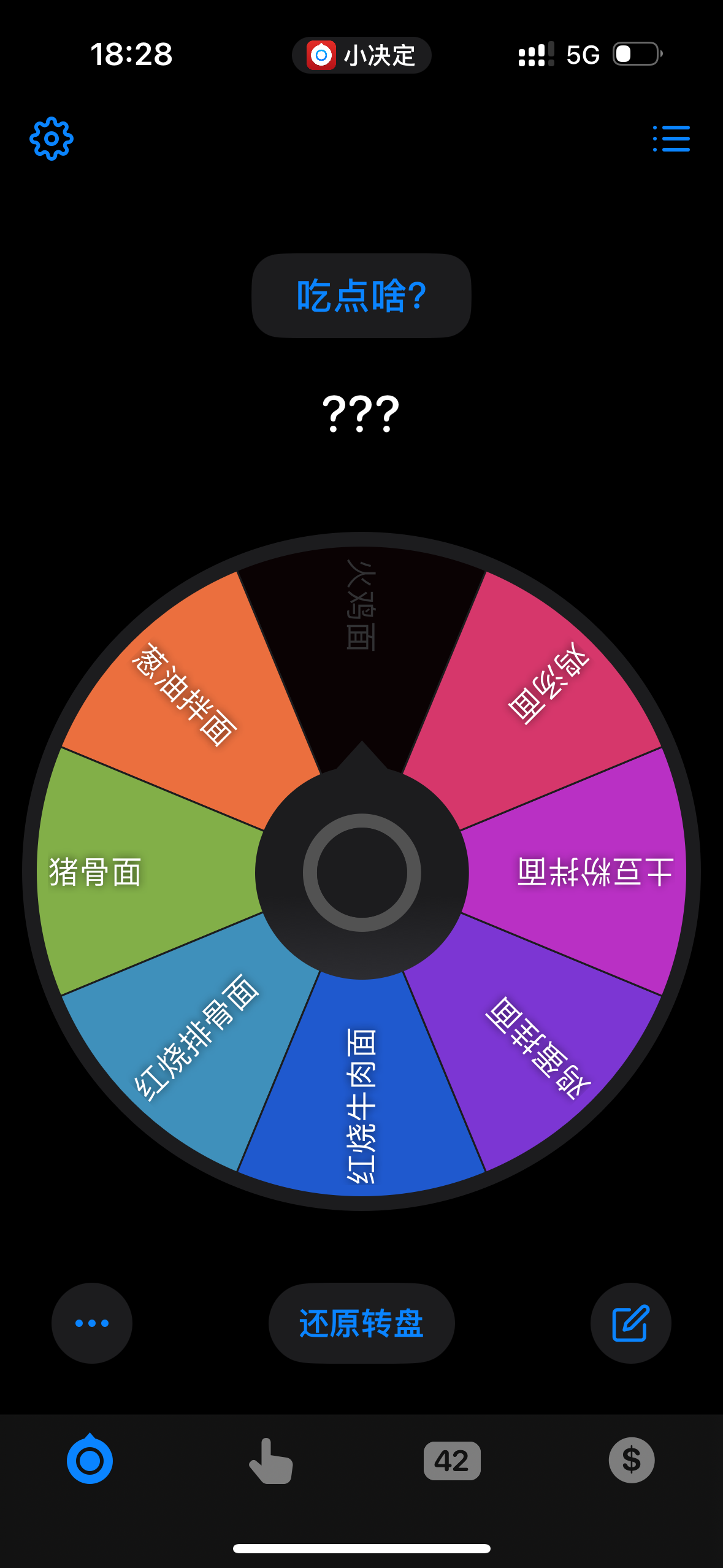This screenshot has height=1568, width=723.
Task: Open the dollar sign tab
Action: [x=632, y=1460]
